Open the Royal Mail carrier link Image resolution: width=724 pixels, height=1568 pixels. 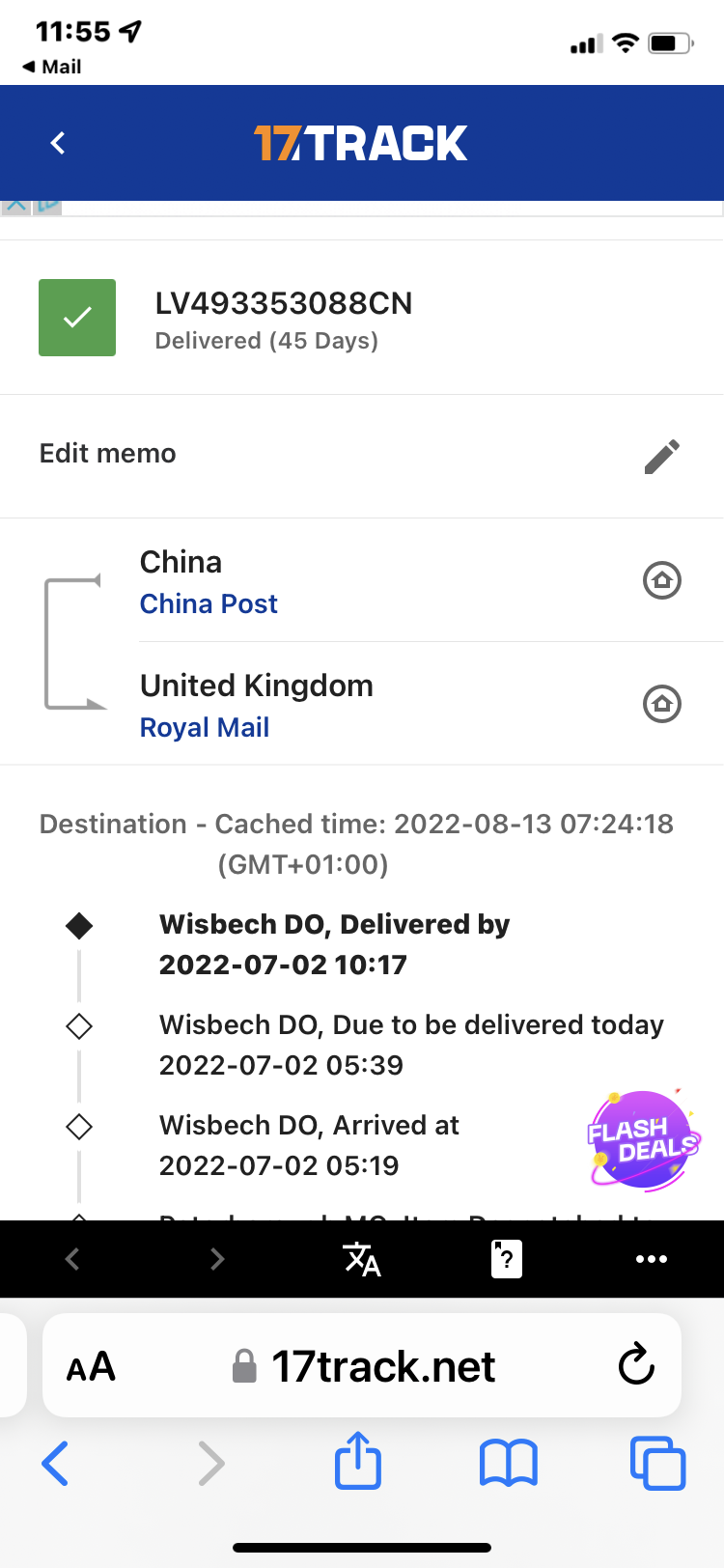[x=205, y=727]
